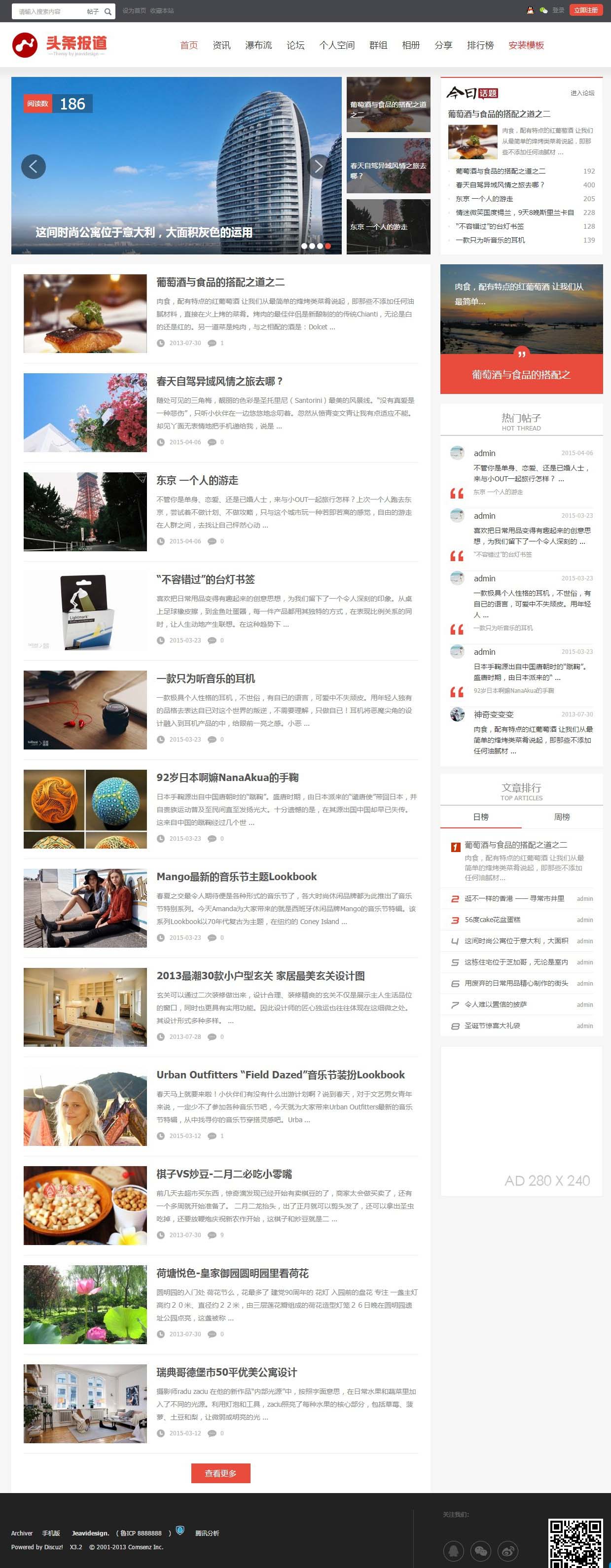
Task: Tap the 立即注册 button
Action: 585,10
